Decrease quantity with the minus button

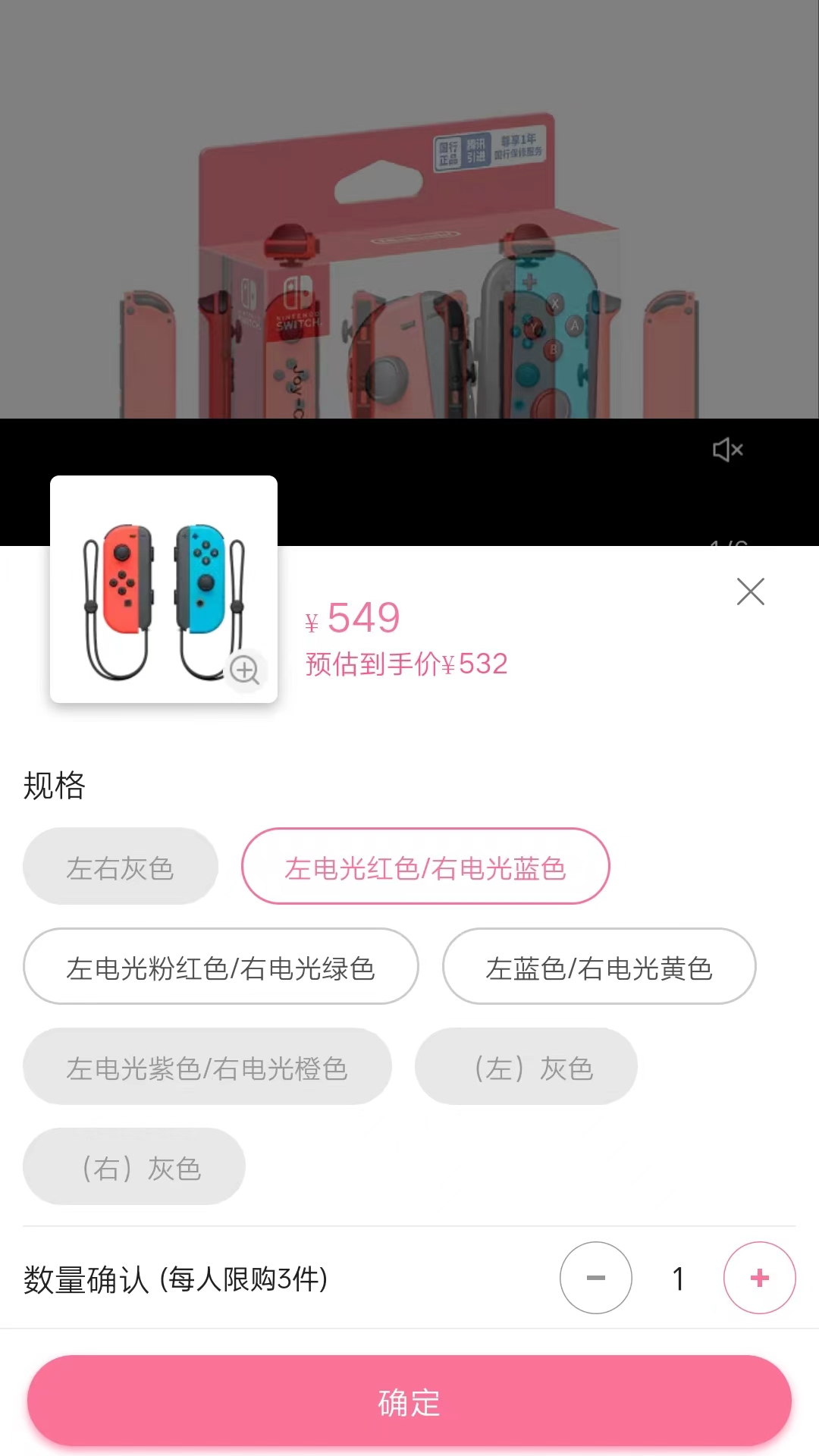596,1278
